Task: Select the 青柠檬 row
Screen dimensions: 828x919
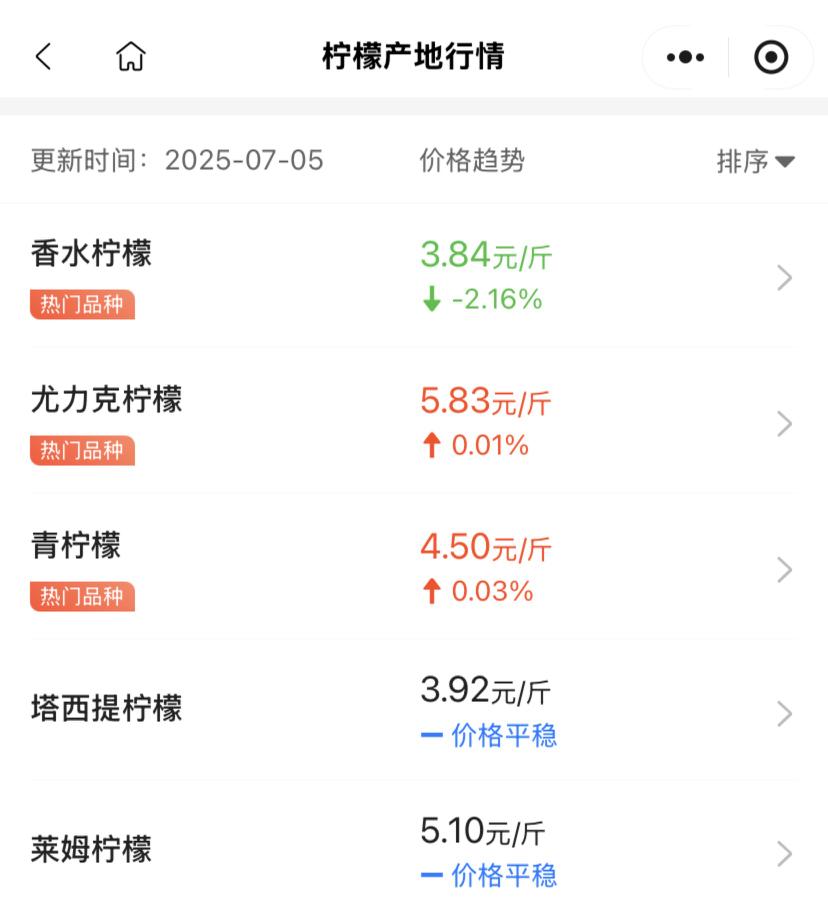Action: coord(412,568)
